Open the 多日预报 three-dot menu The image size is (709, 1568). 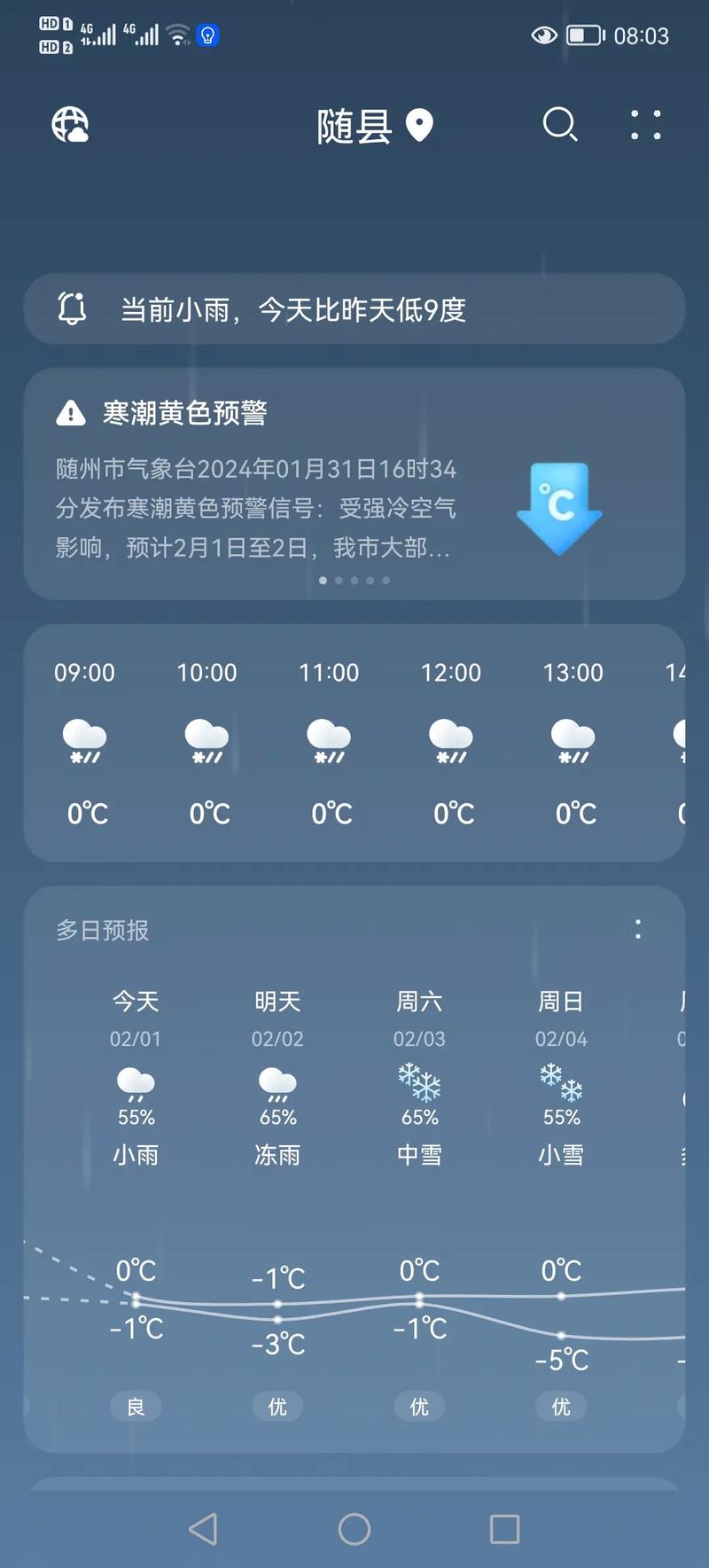pyautogui.click(x=638, y=928)
